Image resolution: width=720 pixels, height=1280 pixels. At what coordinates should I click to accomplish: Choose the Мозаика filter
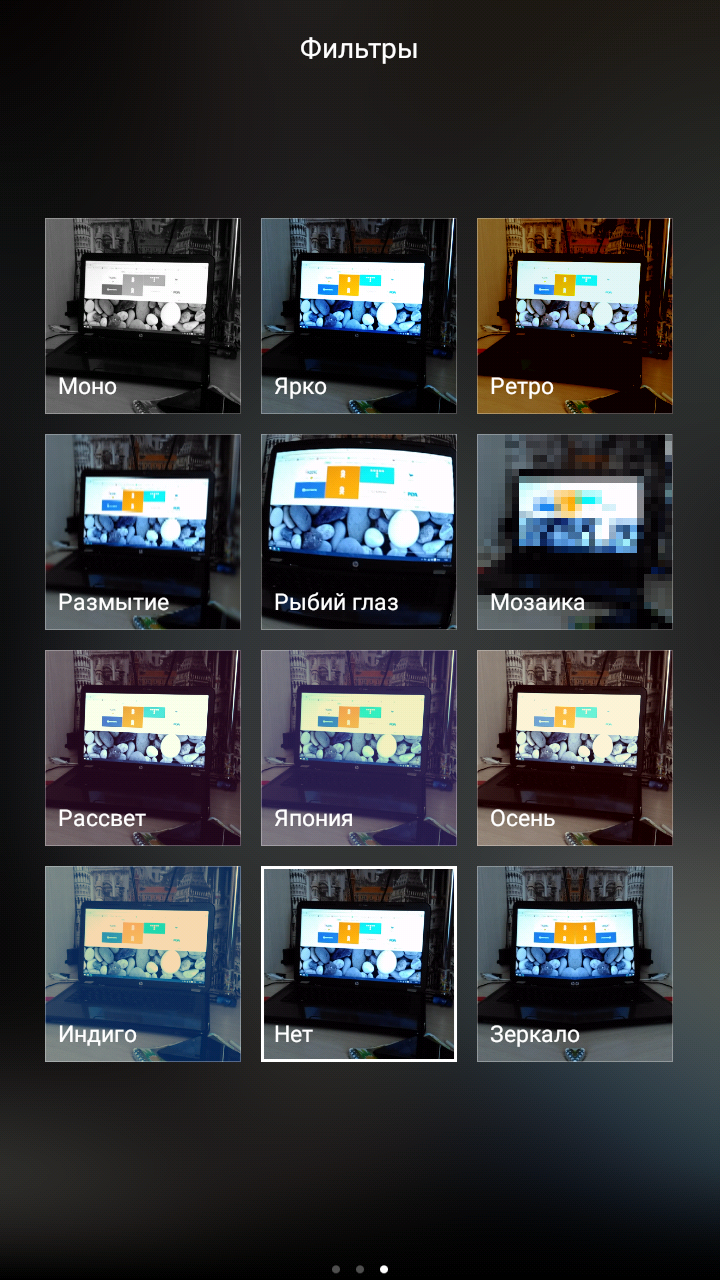575,532
